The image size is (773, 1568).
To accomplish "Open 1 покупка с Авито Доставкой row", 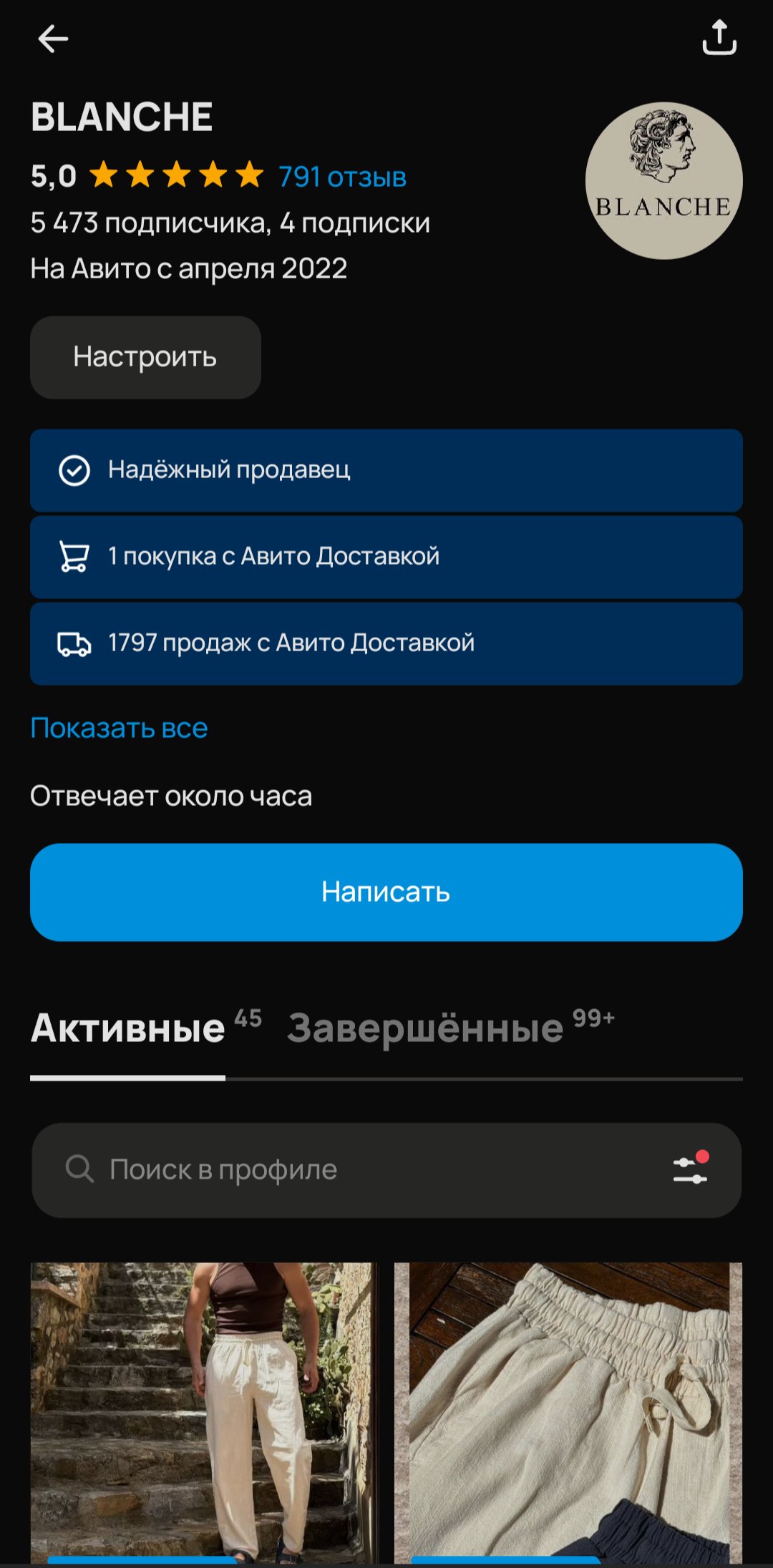I will click(386, 557).
